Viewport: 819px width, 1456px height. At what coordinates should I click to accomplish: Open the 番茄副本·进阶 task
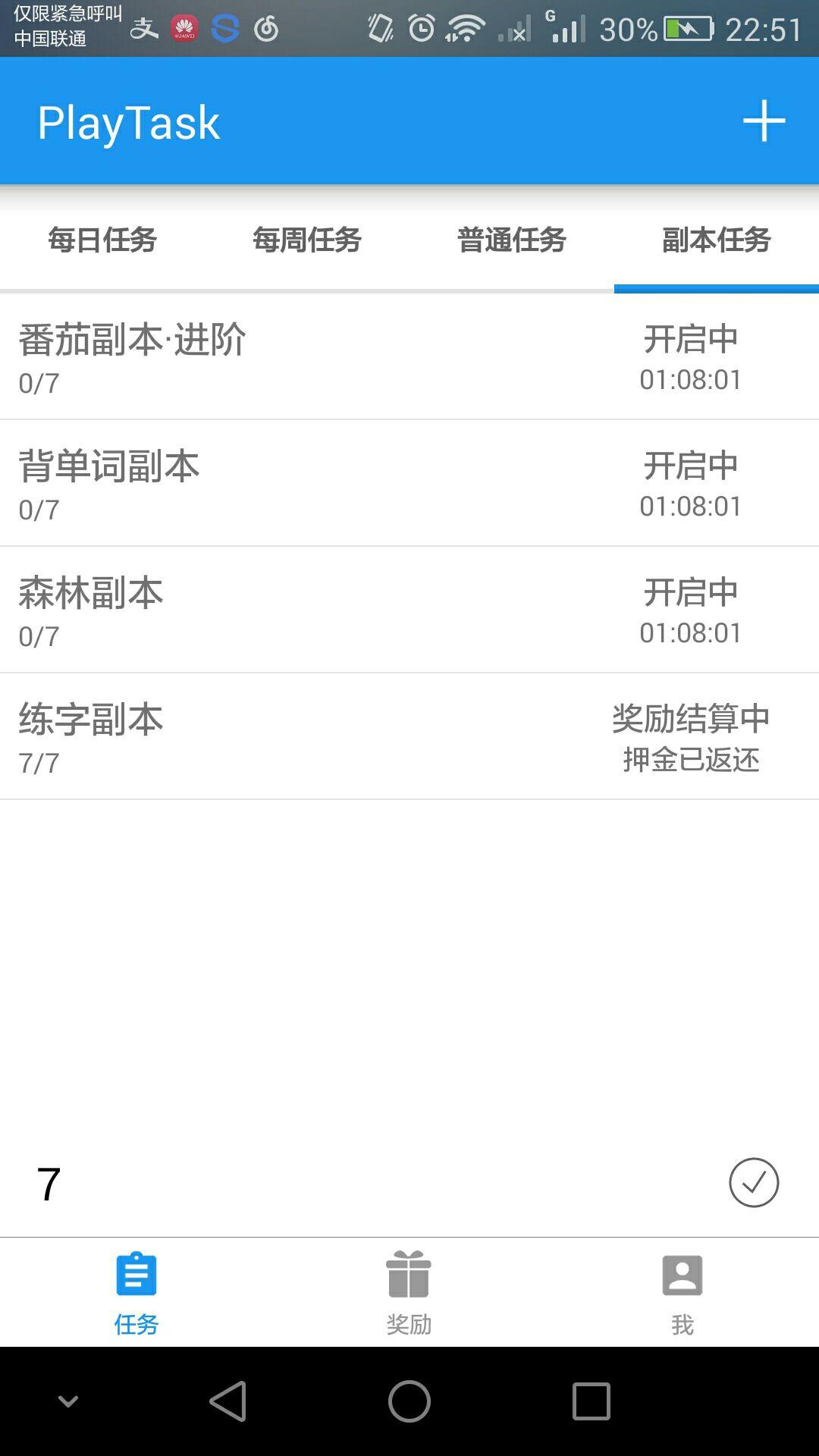[x=409, y=356]
